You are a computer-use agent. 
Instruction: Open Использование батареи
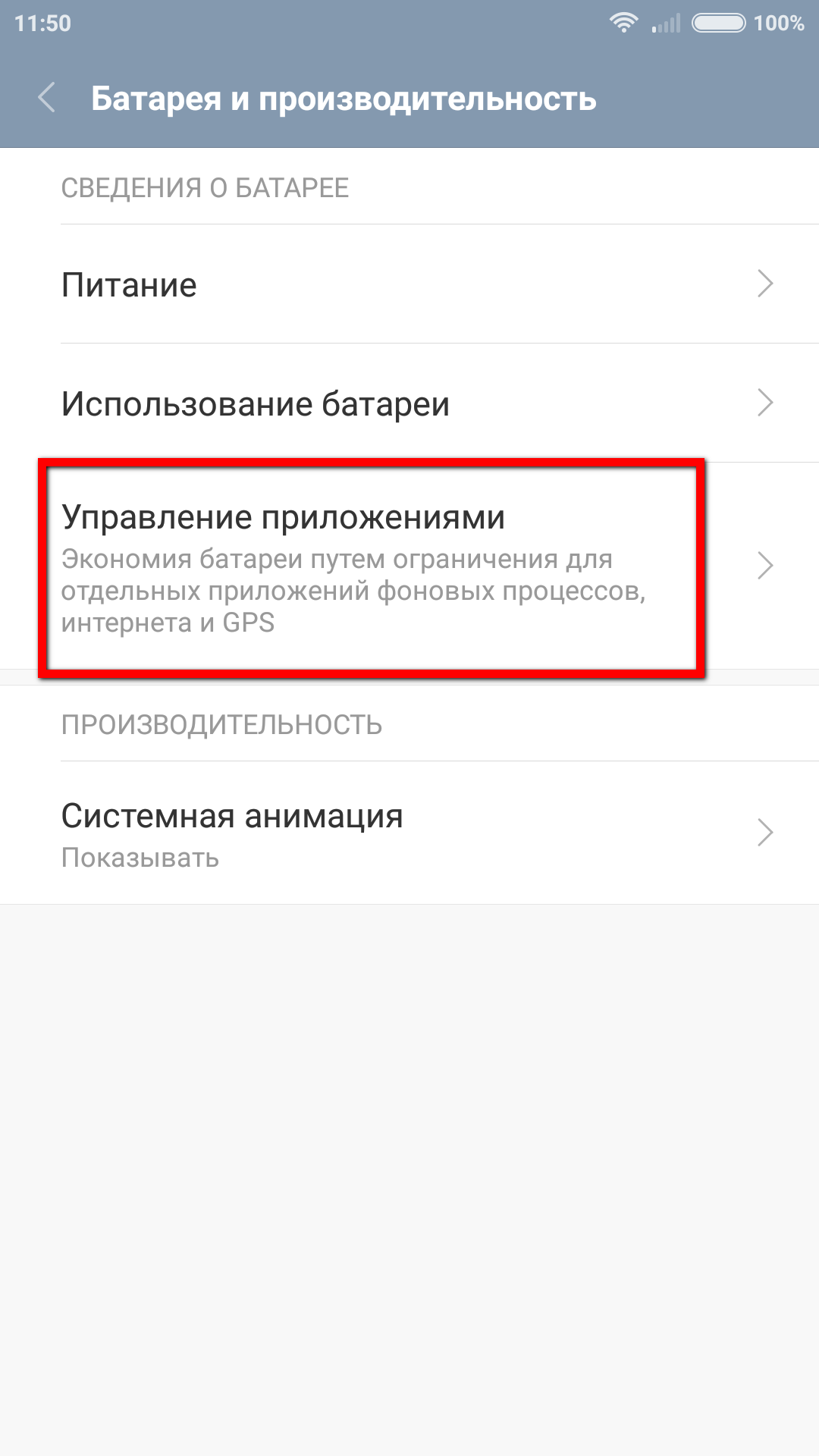(x=409, y=403)
